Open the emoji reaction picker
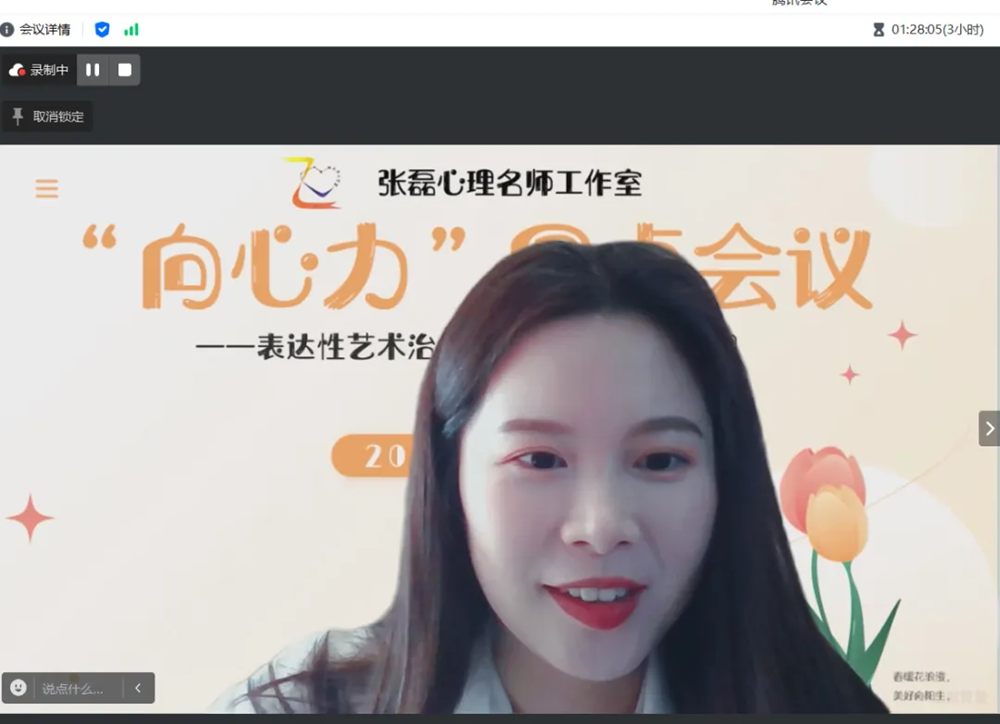This screenshot has height=724, width=1000. (x=18, y=688)
